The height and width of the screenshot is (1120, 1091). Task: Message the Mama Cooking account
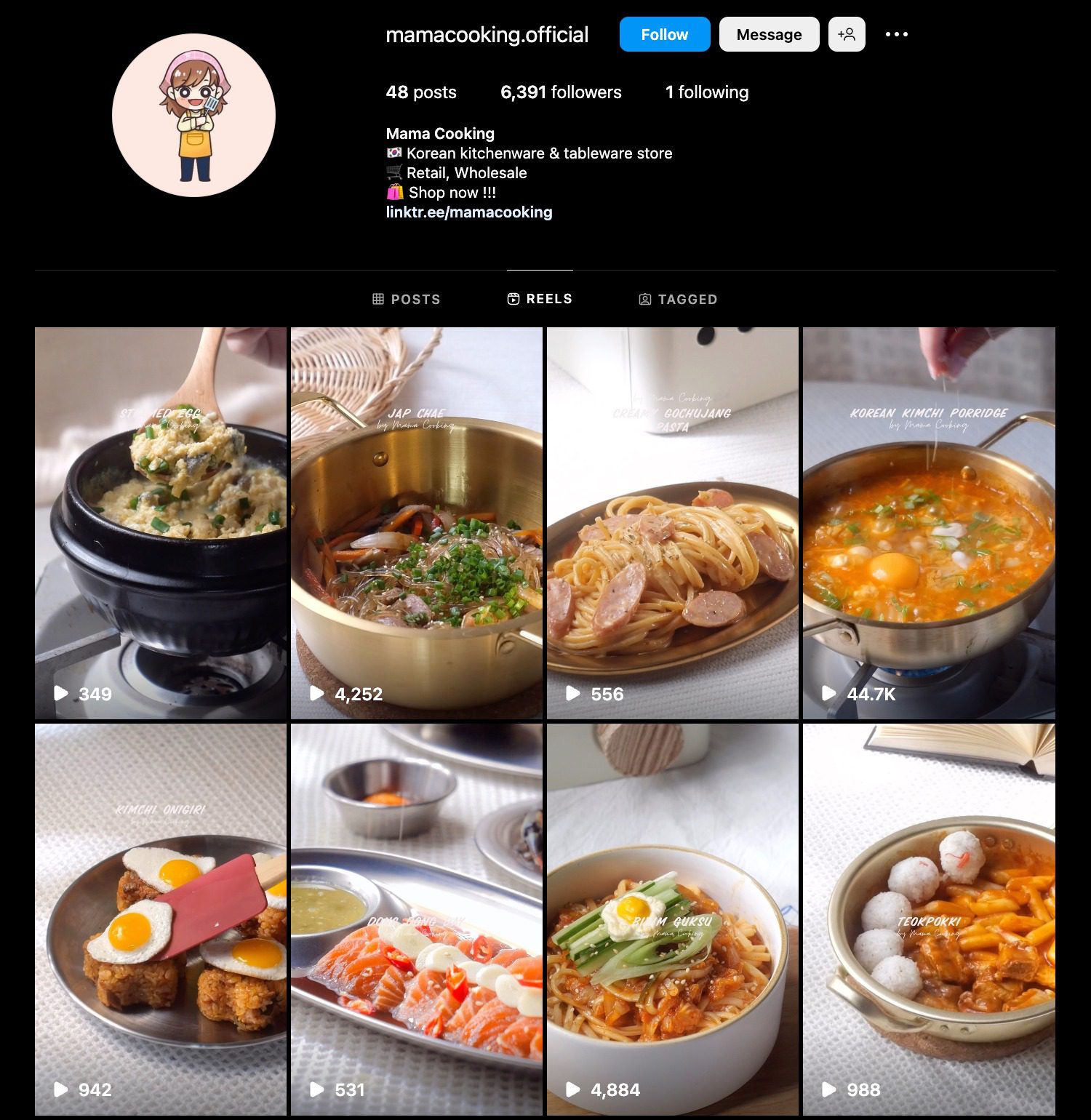(x=769, y=34)
